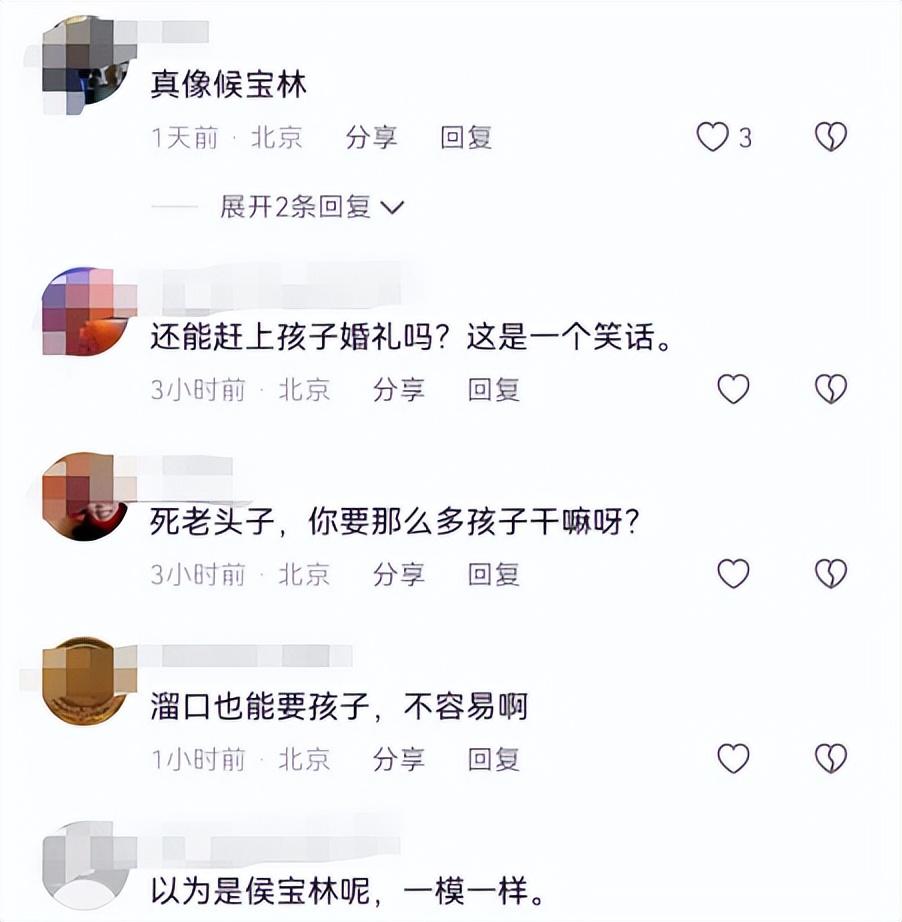
Task: Expand the 展开2条回复 replies
Action: point(311,207)
